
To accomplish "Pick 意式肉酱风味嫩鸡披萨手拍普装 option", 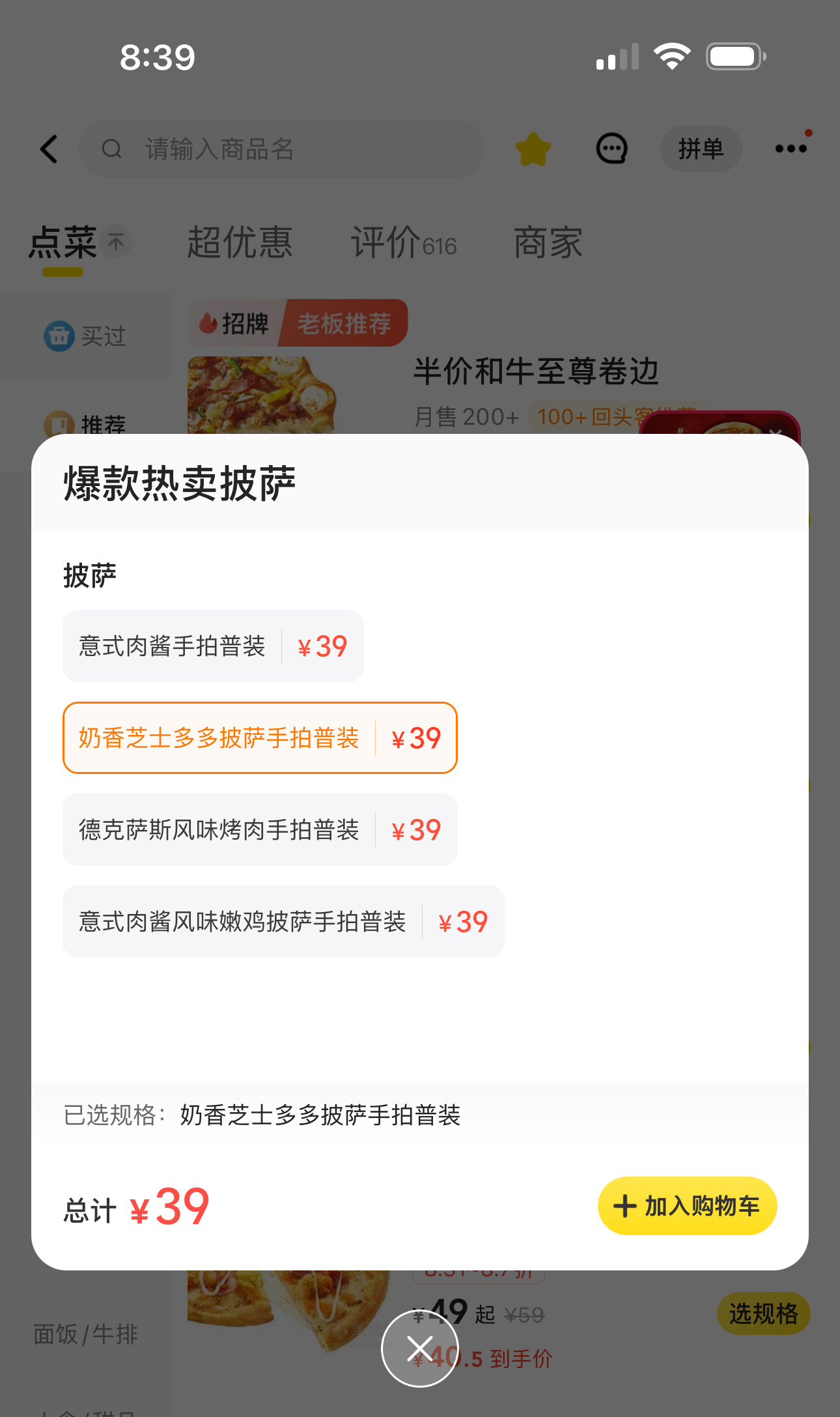I will (x=283, y=921).
